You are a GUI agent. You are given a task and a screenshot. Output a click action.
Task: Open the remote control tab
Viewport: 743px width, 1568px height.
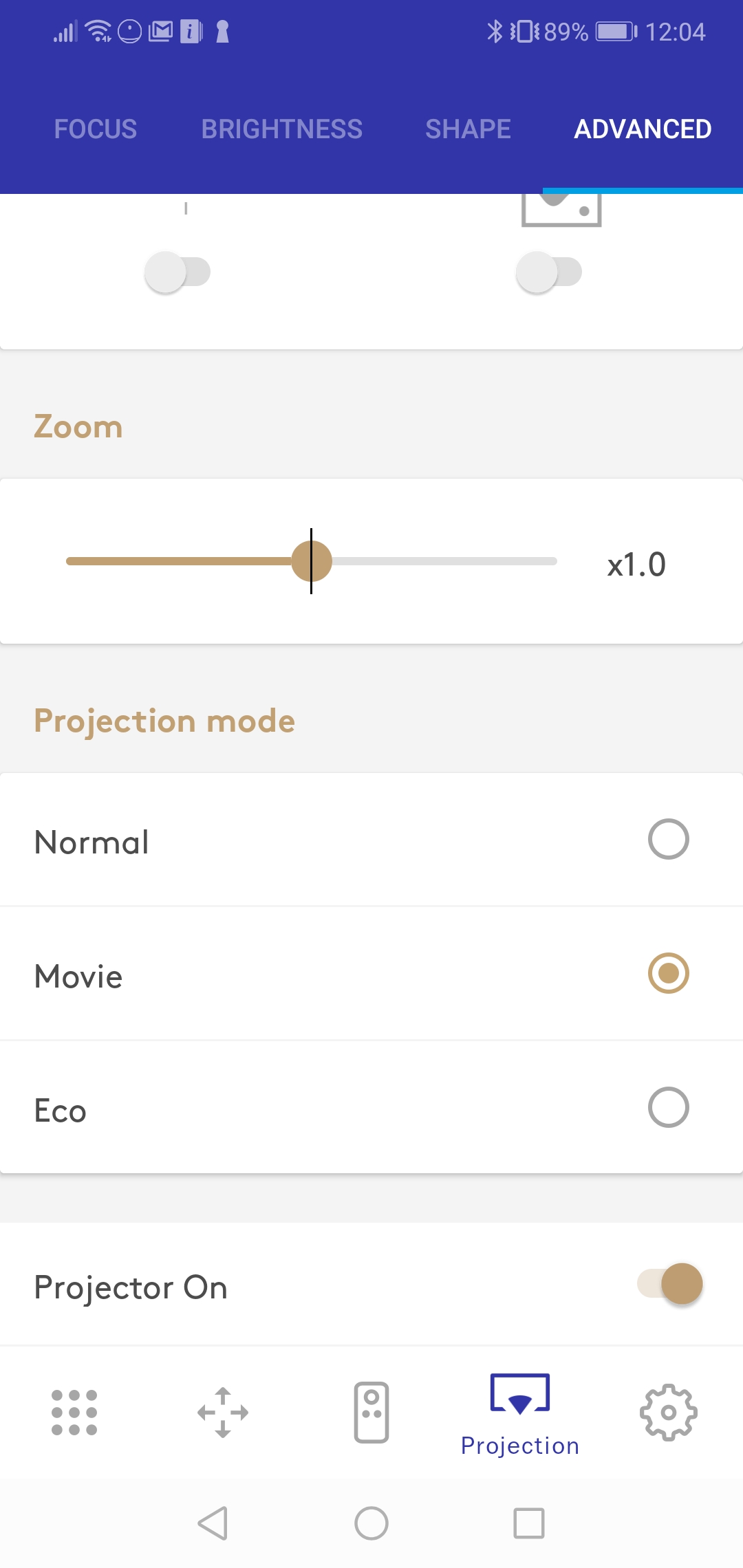[x=371, y=1413]
